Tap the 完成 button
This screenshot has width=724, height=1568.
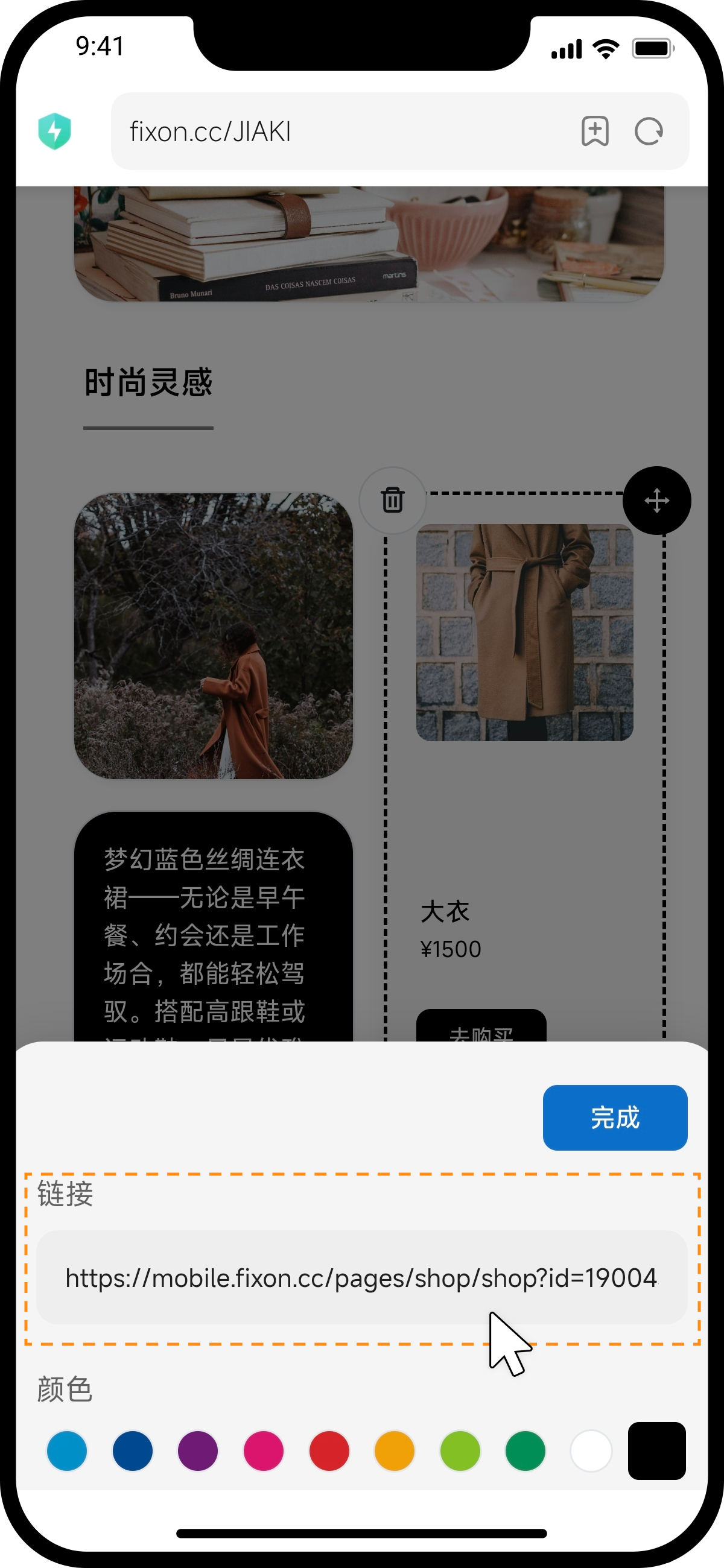(x=614, y=1118)
